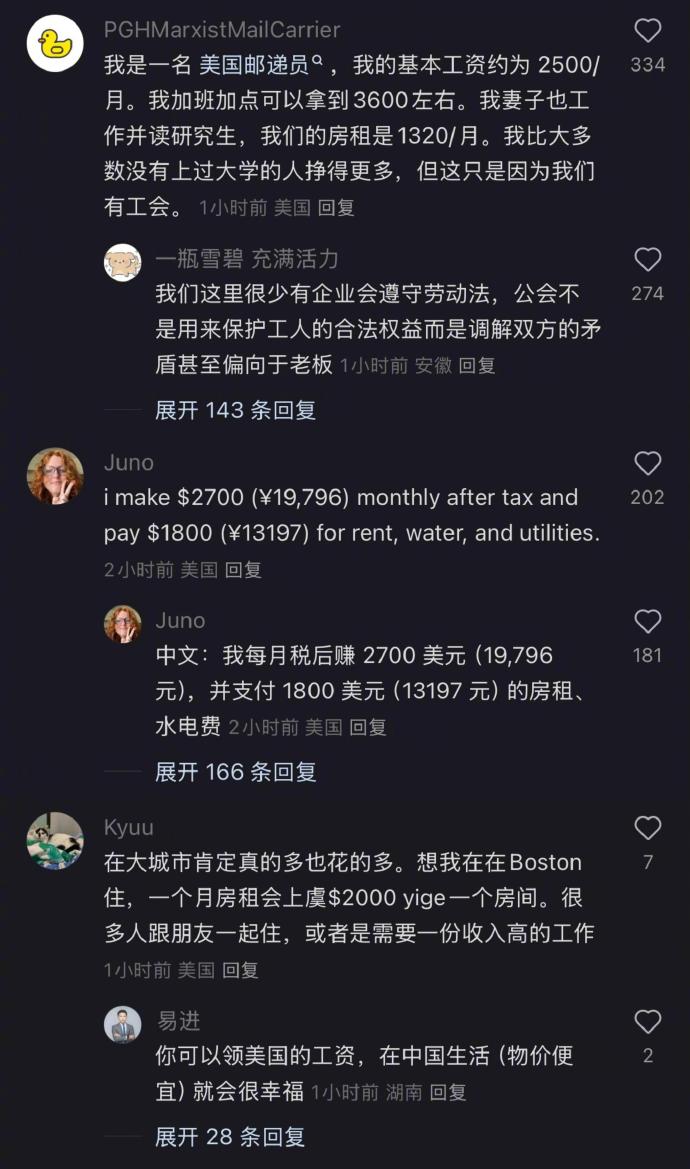Like Juno's Chinese translation reply

pyautogui.click(x=648, y=622)
